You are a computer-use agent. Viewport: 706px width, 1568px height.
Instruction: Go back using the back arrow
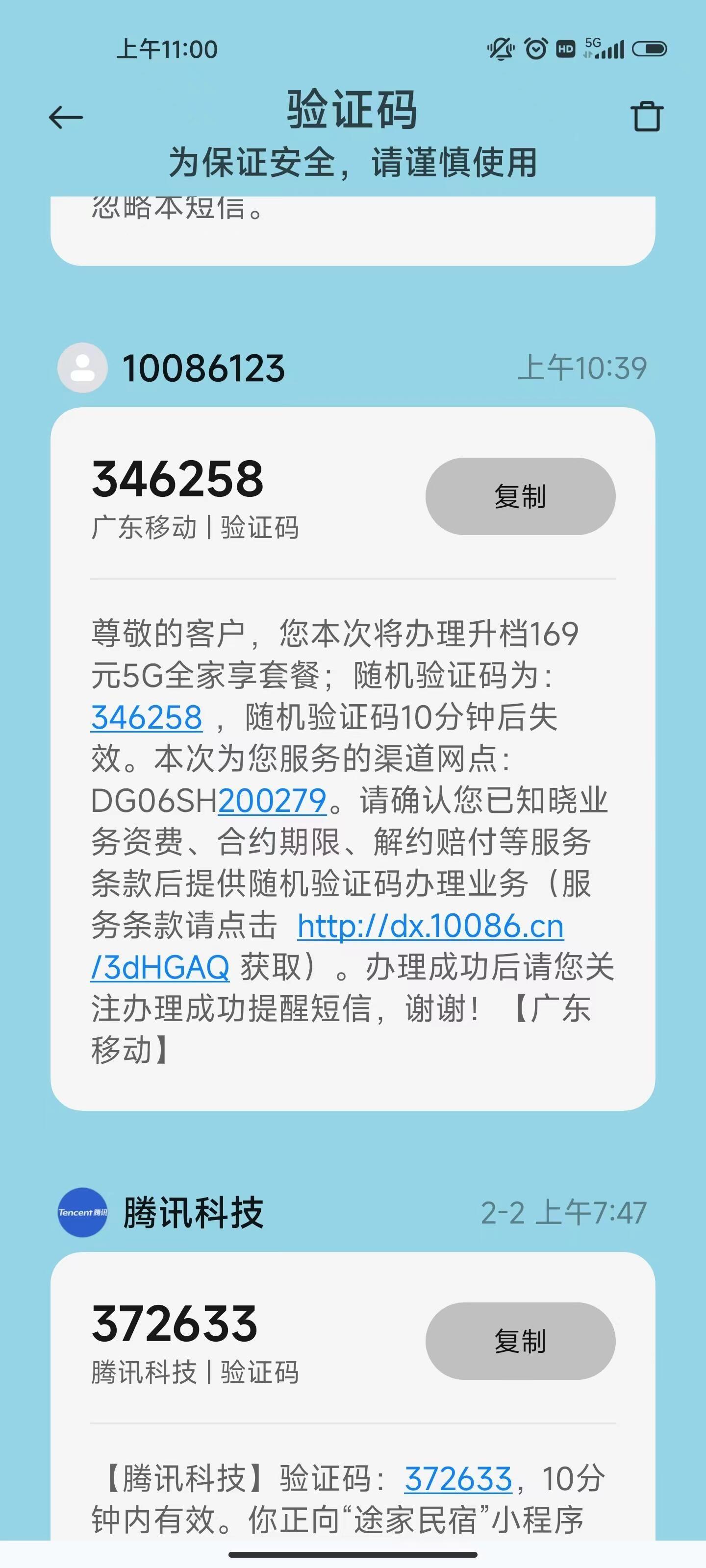[66, 117]
